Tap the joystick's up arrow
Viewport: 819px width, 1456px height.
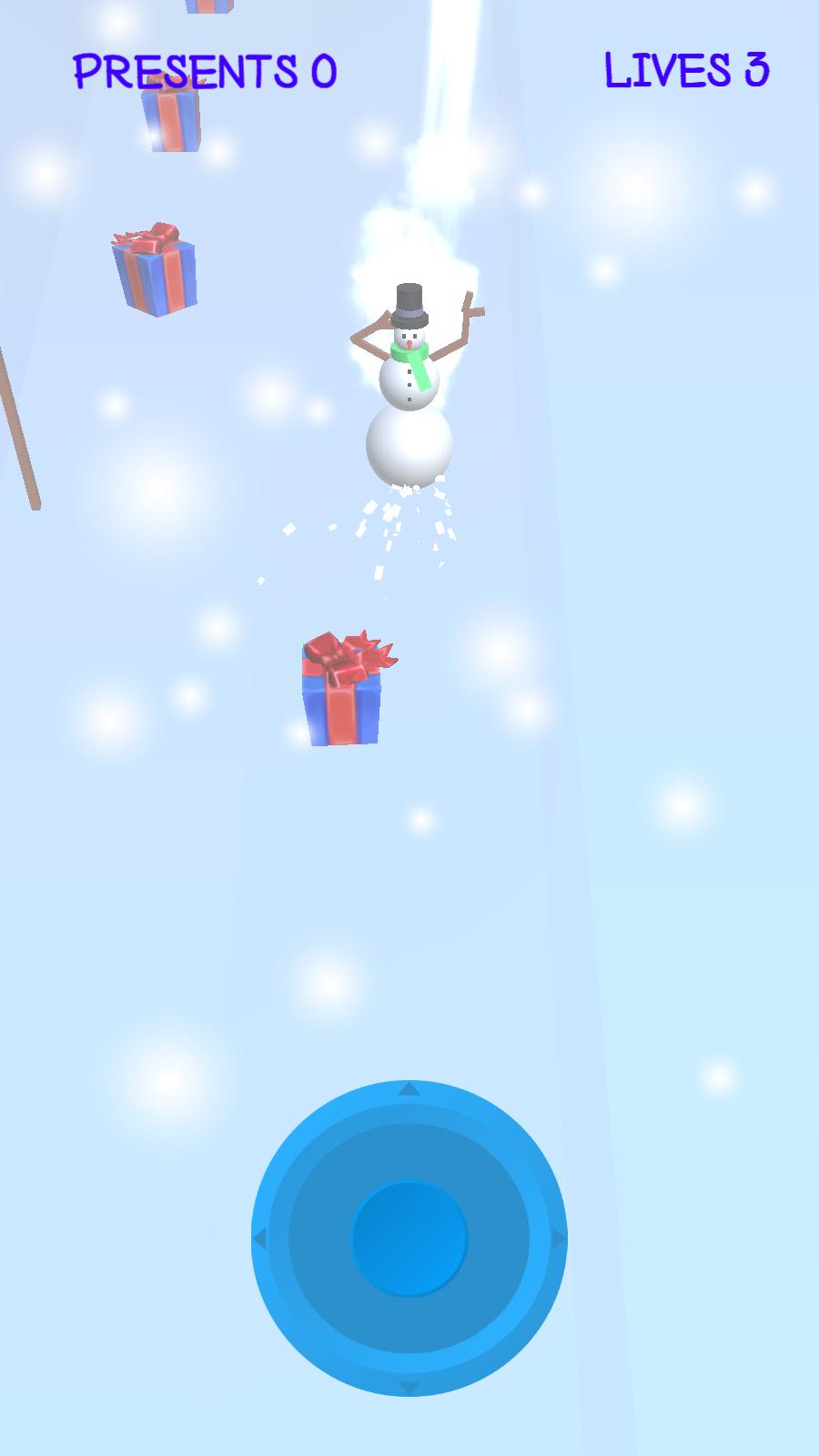click(409, 1089)
